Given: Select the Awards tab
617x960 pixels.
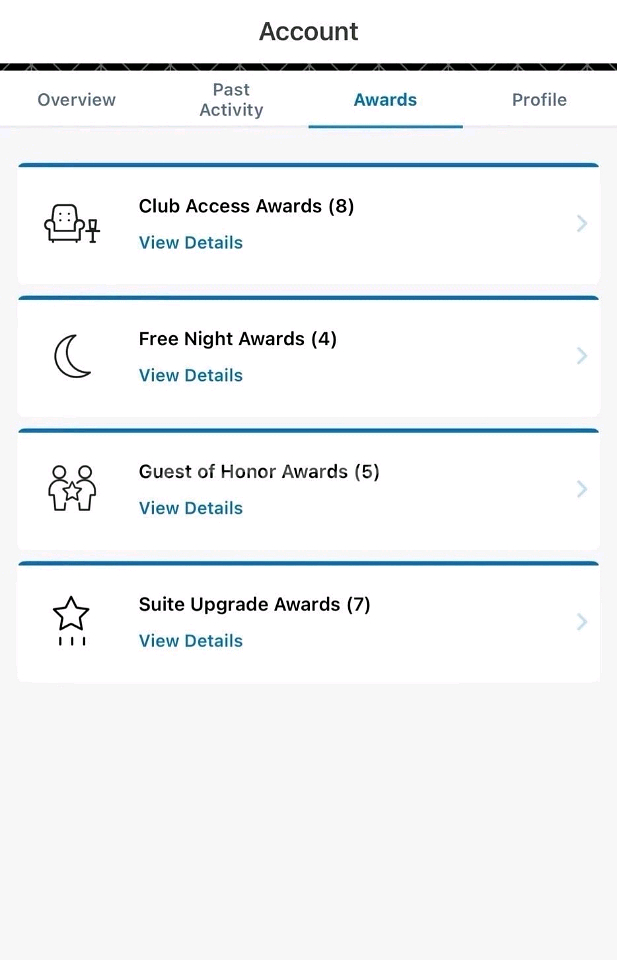Looking at the screenshot, I should pos(385,100).
